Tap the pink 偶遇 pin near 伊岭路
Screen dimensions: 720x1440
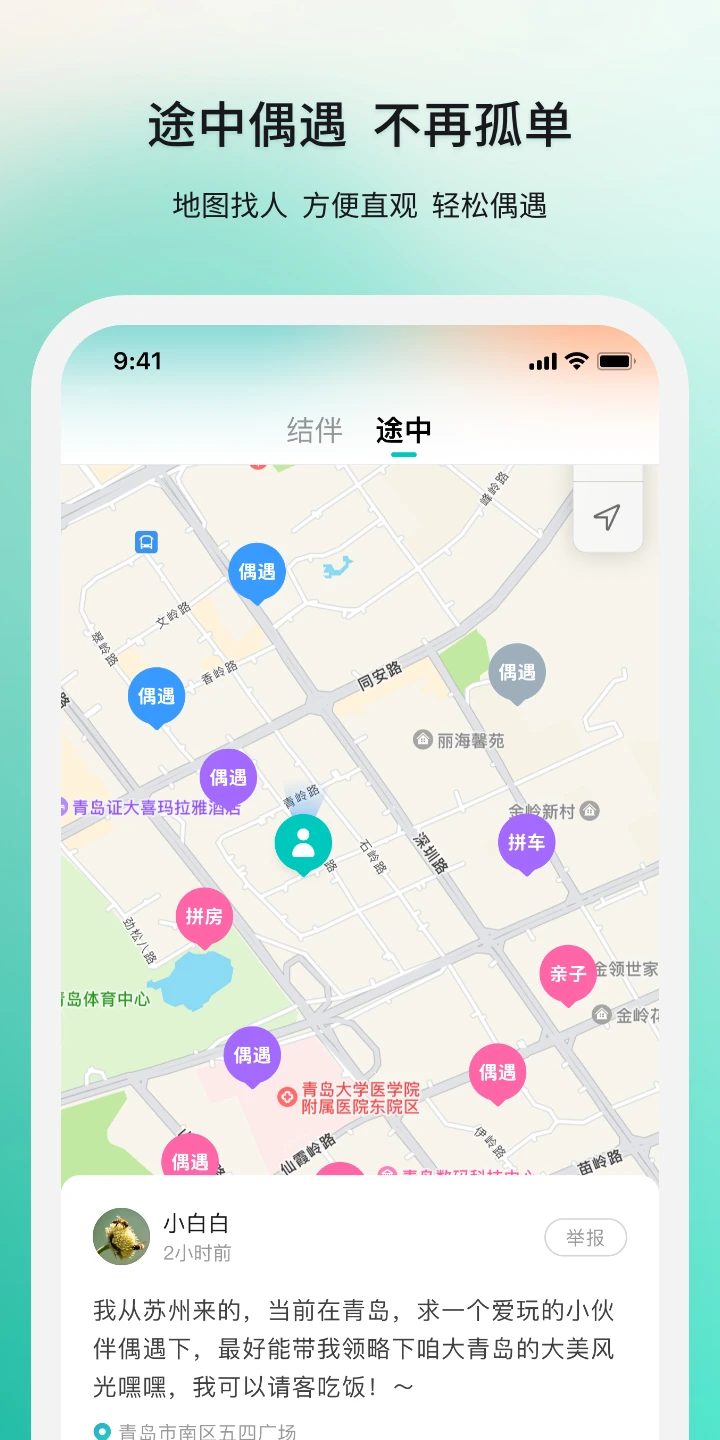click(498, 1072)
